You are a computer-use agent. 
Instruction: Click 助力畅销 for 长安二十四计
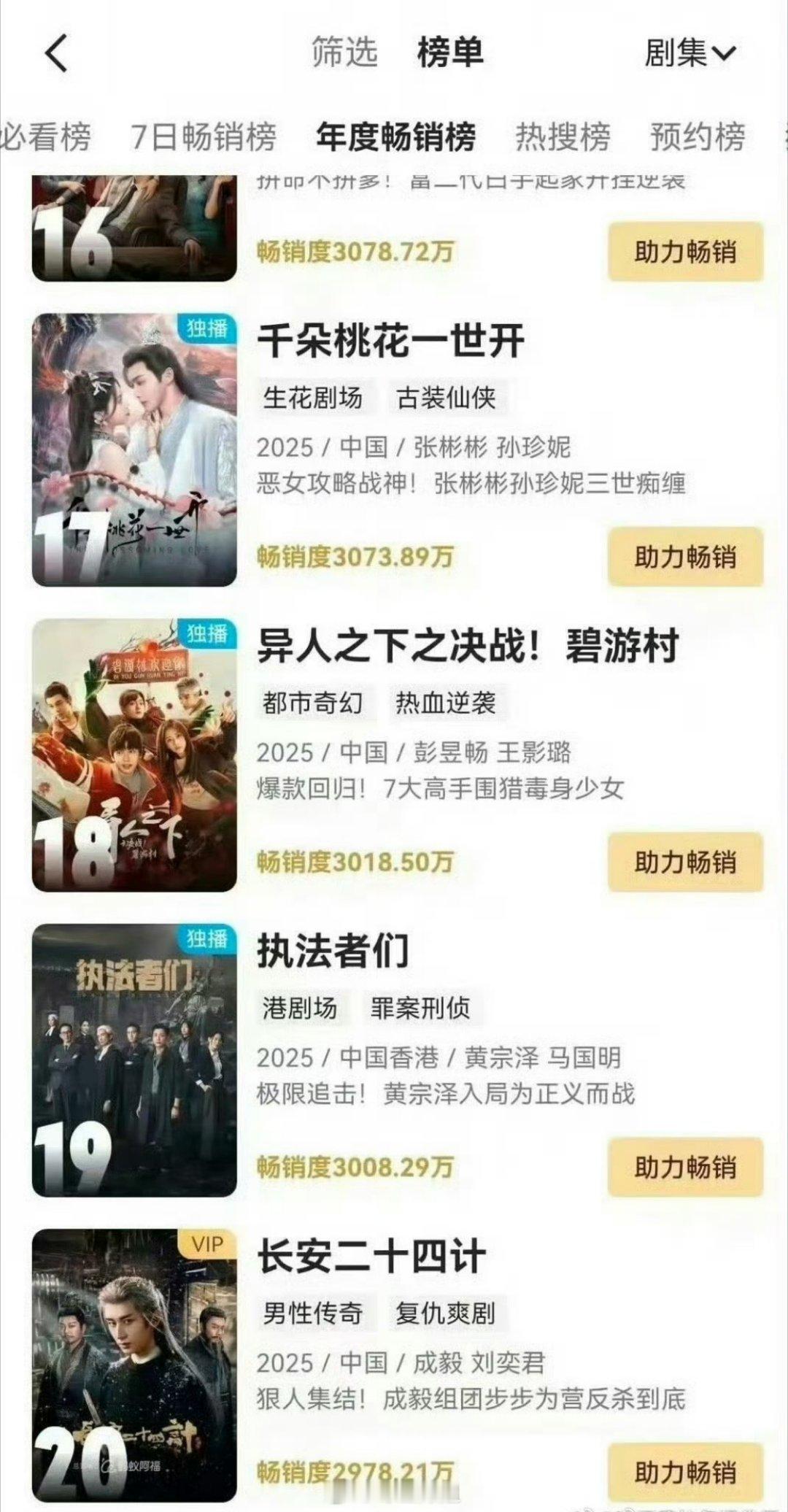click(x=684, y=1474)
